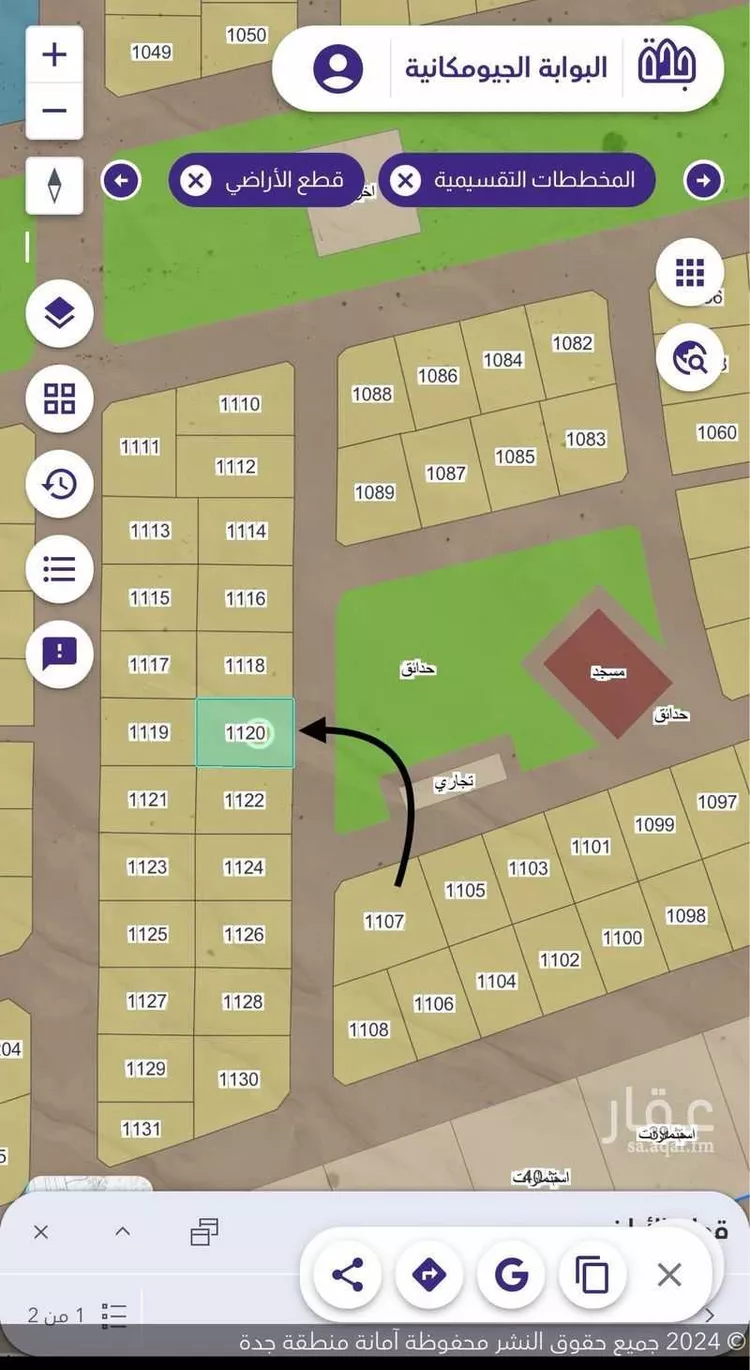The height and width of the screenshot is (1370, 750).
Task: Remove the المخططات التقسيمية layer chip
Action: click(x=405, y=181)
